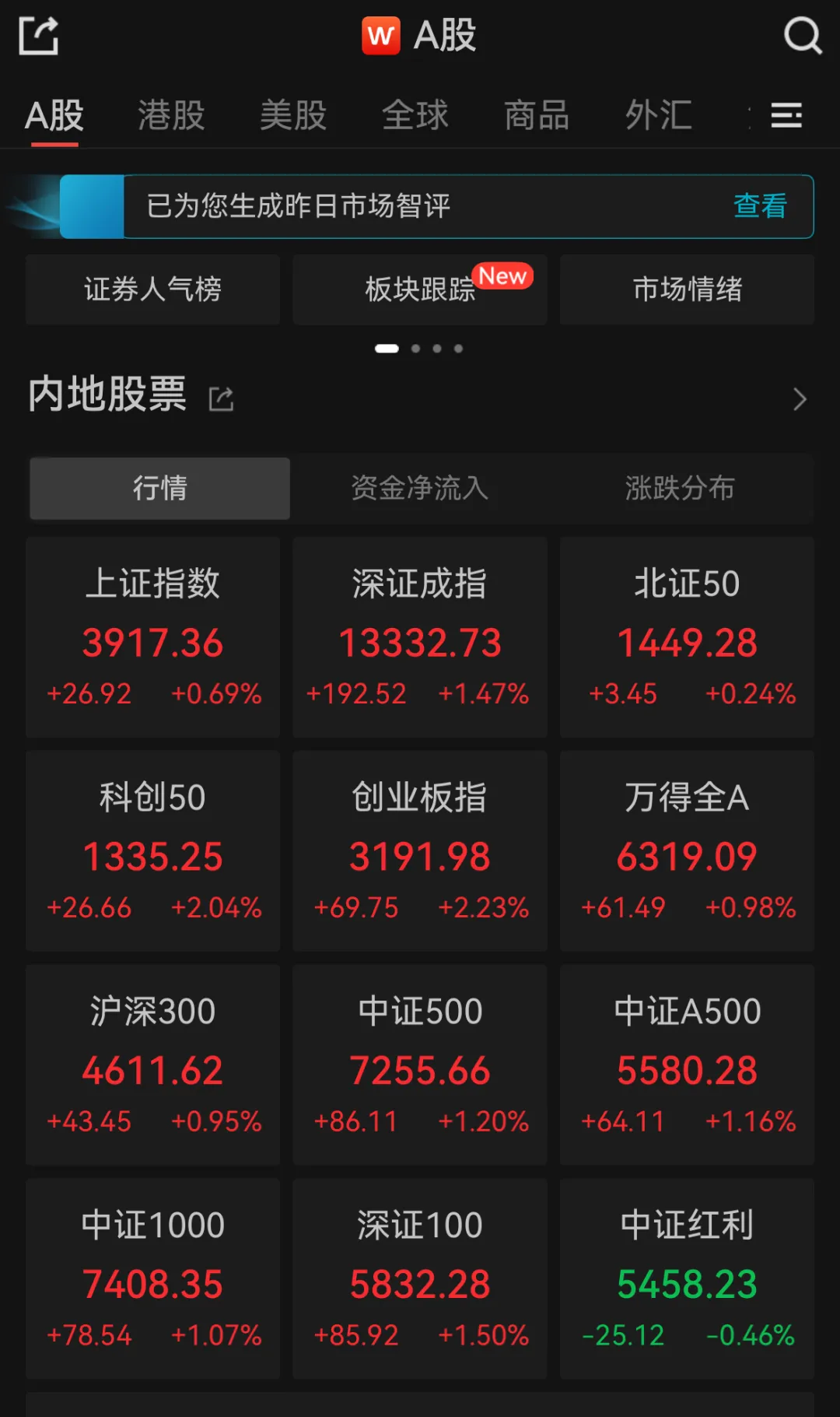The image size is (840, 1417).
Task: Open the 证券人气榜 shortcut
Action: coord(152,289)
